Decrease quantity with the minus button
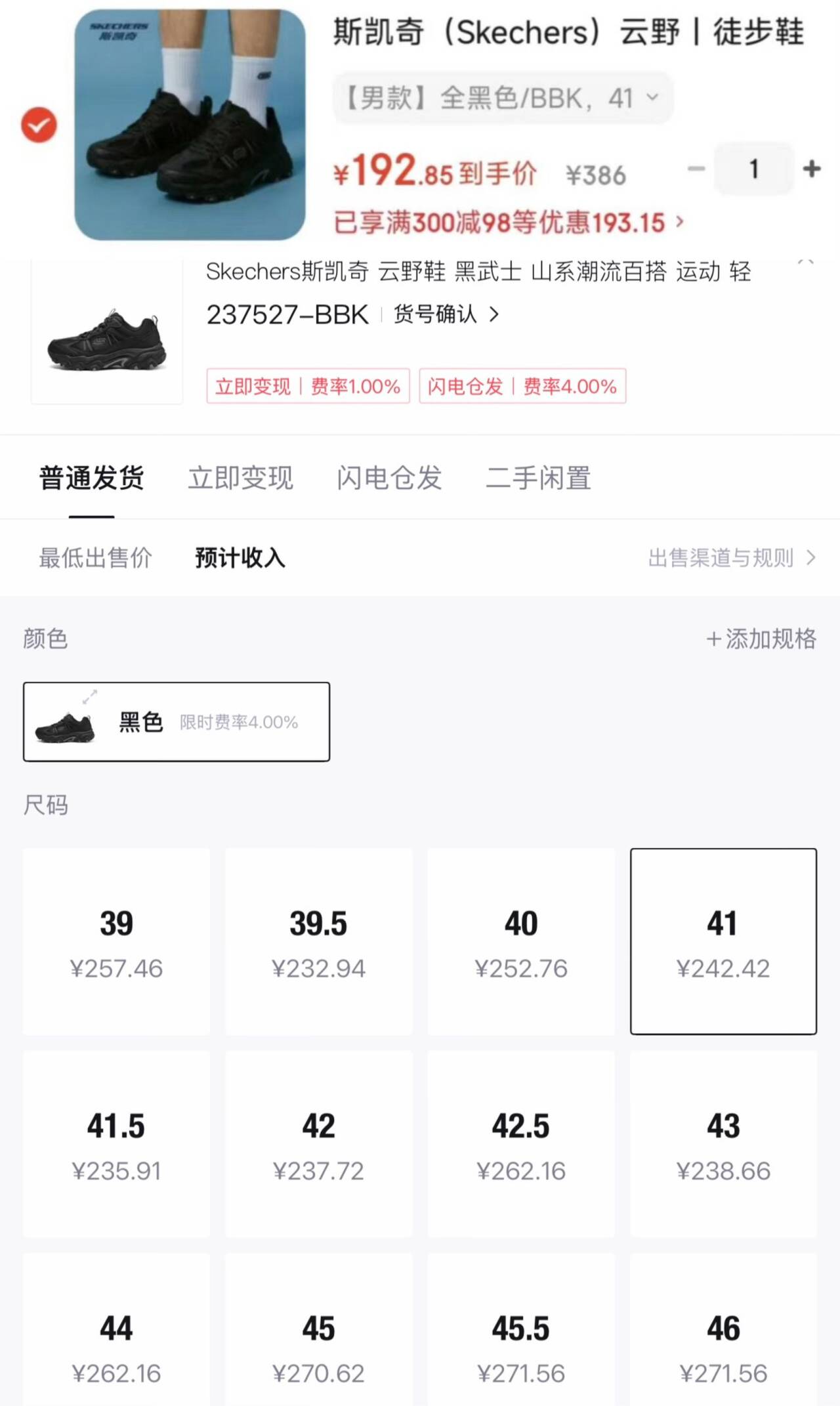Screen dimensions: 840x1406 (696, 169)
